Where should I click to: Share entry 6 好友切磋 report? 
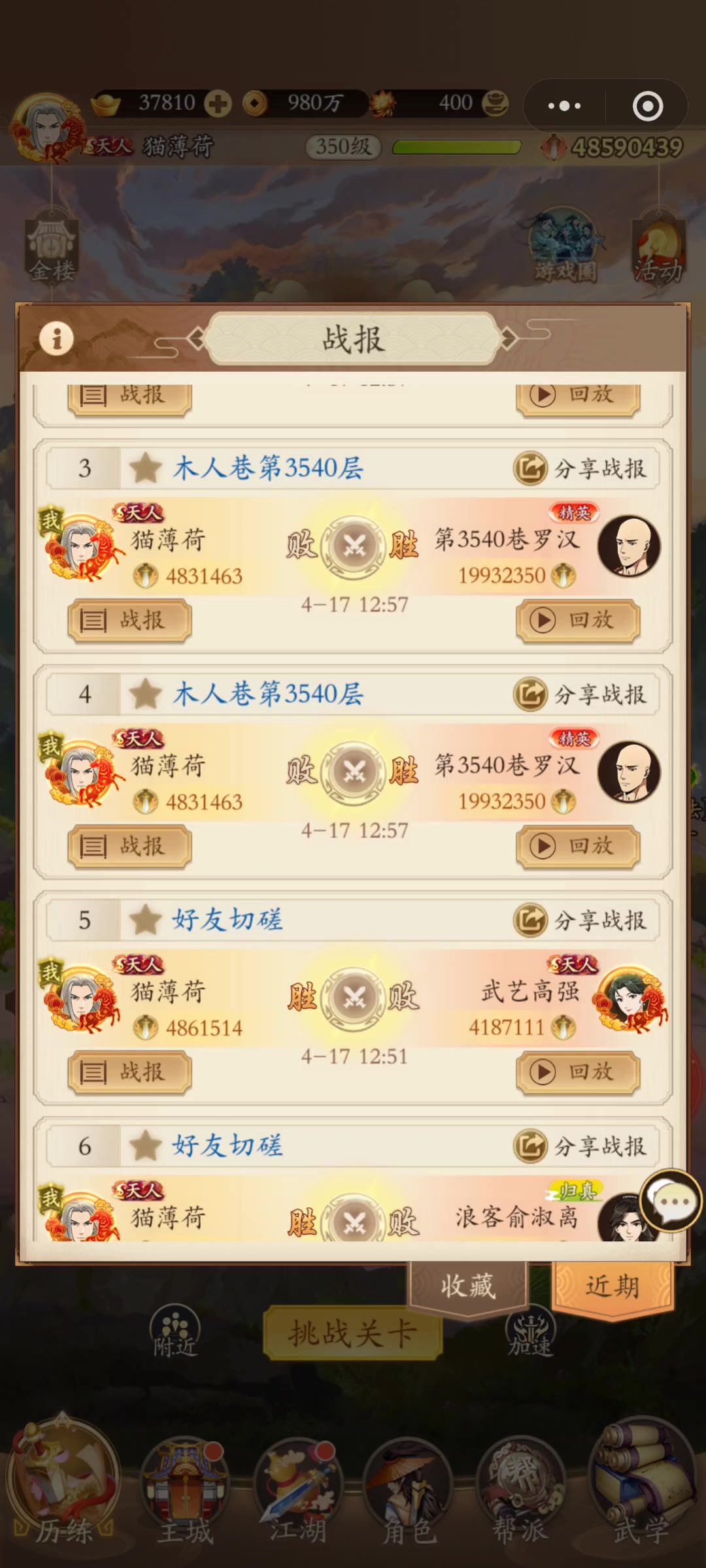[580, 1147]
